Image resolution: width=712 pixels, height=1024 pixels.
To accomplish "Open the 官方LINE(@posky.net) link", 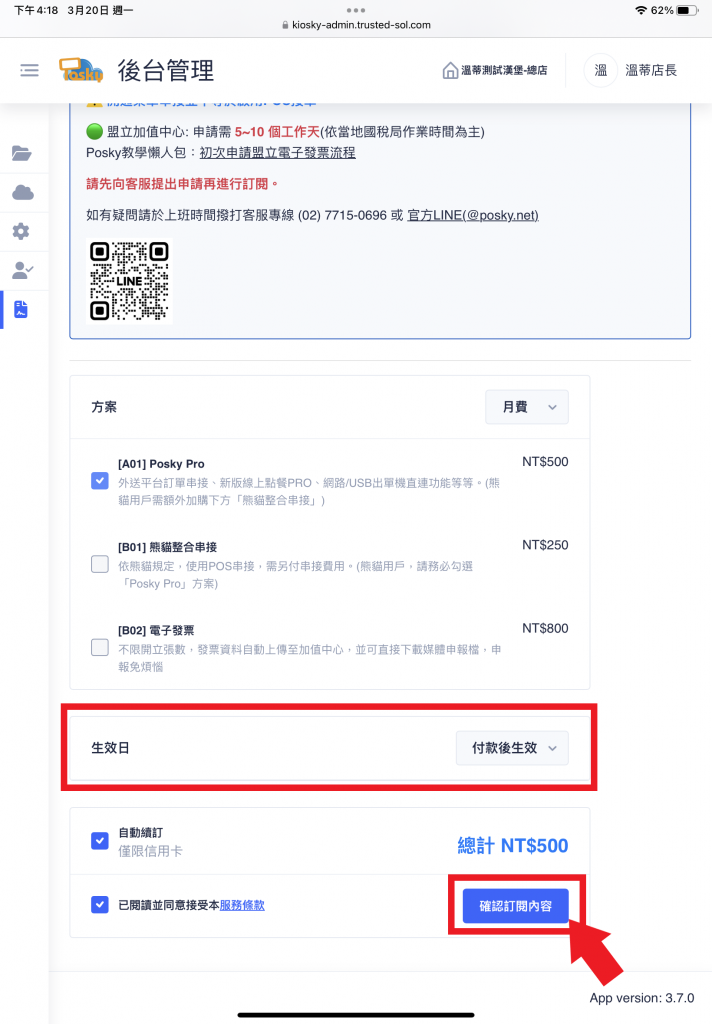I will [473, 216].
